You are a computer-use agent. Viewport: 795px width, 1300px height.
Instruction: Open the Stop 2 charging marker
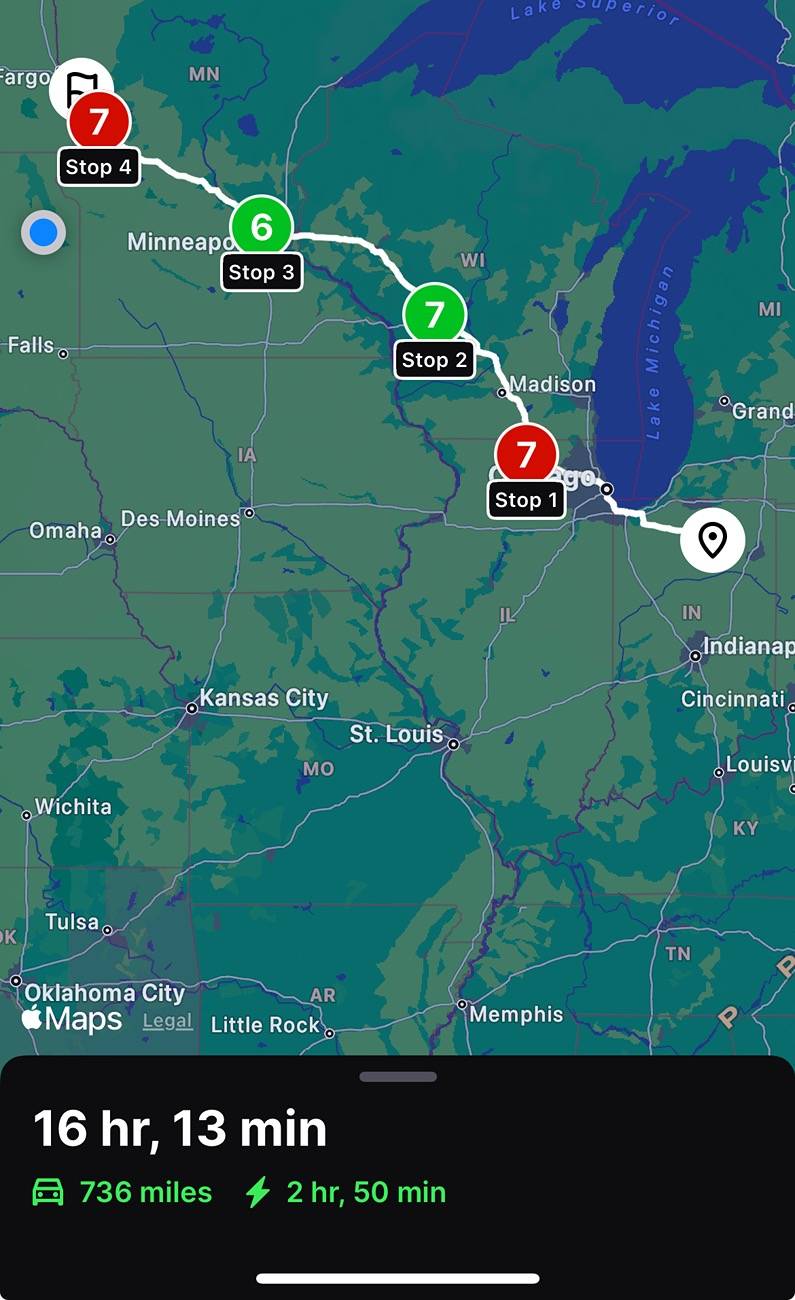pos(434,315)
